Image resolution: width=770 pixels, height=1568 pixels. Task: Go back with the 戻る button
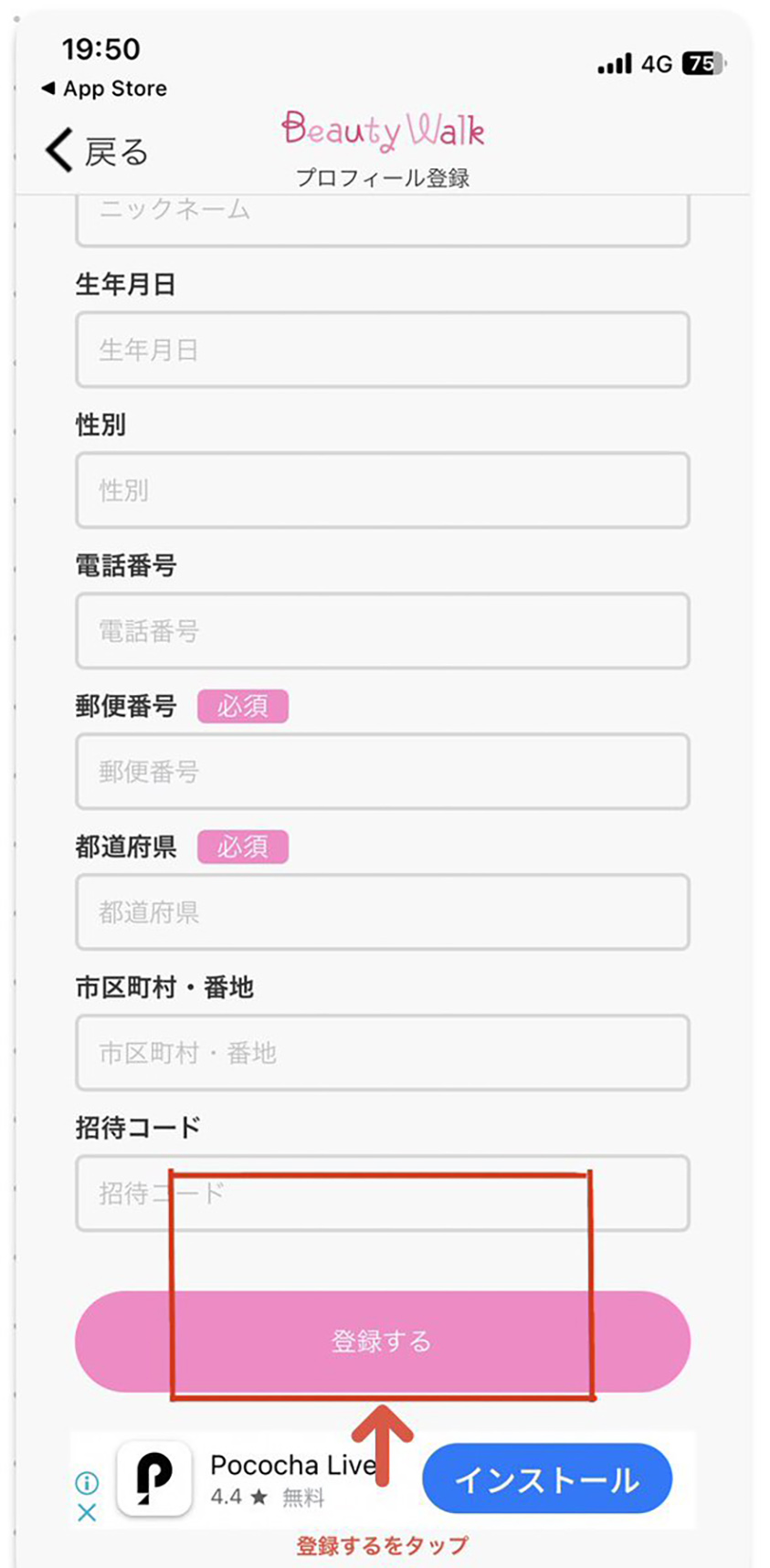click(x=97, y=151)
